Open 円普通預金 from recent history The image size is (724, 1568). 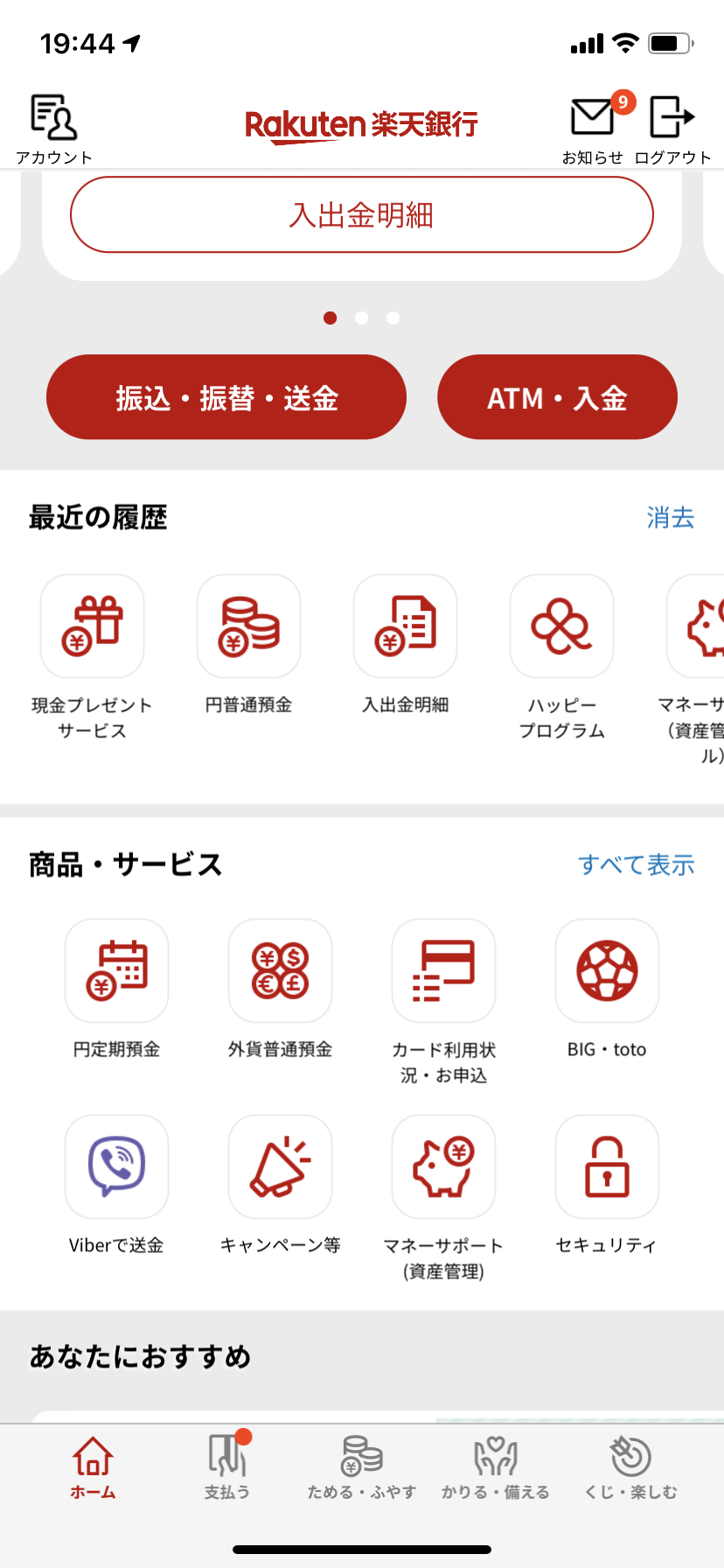[248, 626]
